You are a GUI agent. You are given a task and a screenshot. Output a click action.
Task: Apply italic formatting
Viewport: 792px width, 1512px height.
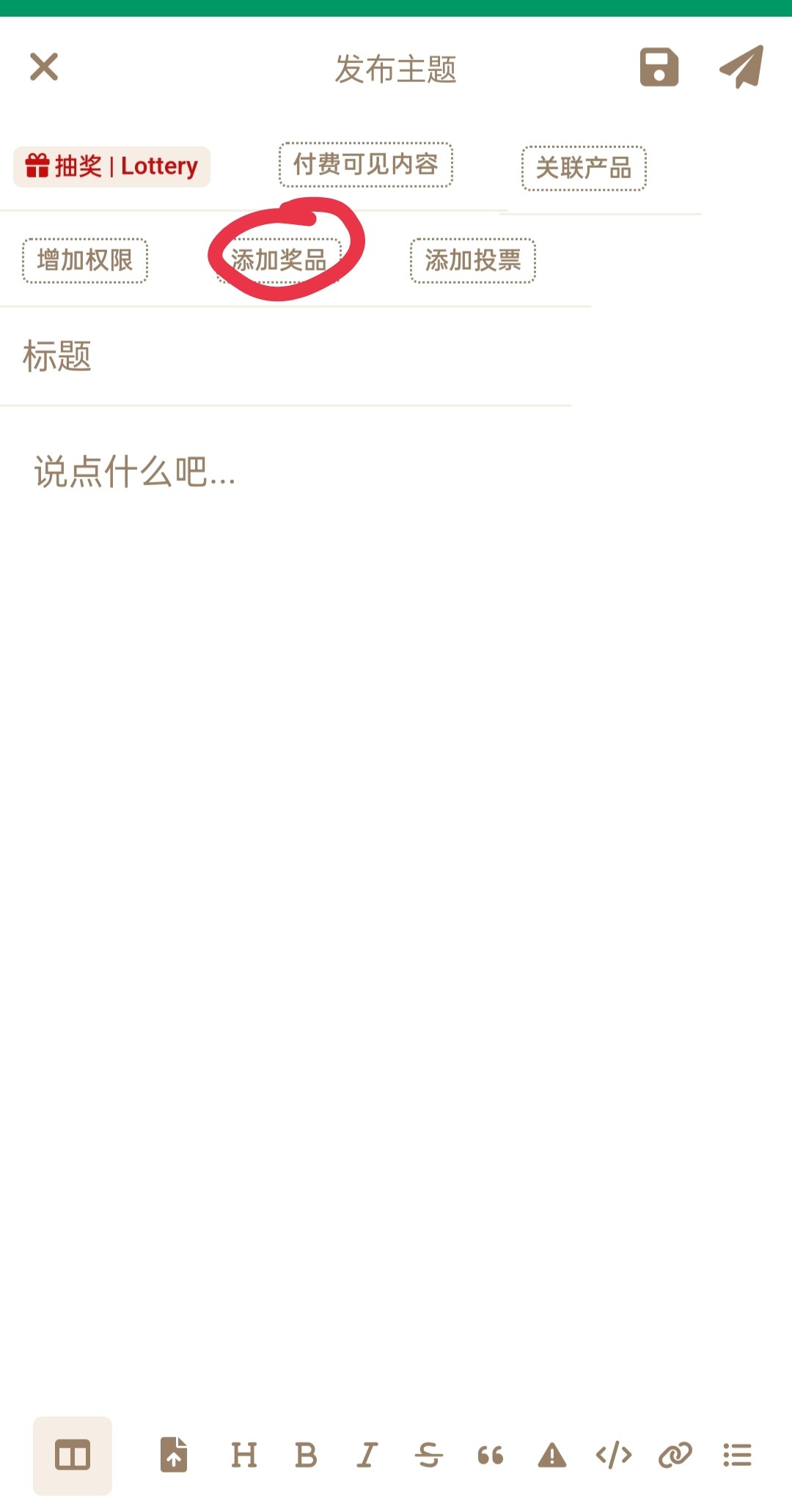[x=367, y=1455]
